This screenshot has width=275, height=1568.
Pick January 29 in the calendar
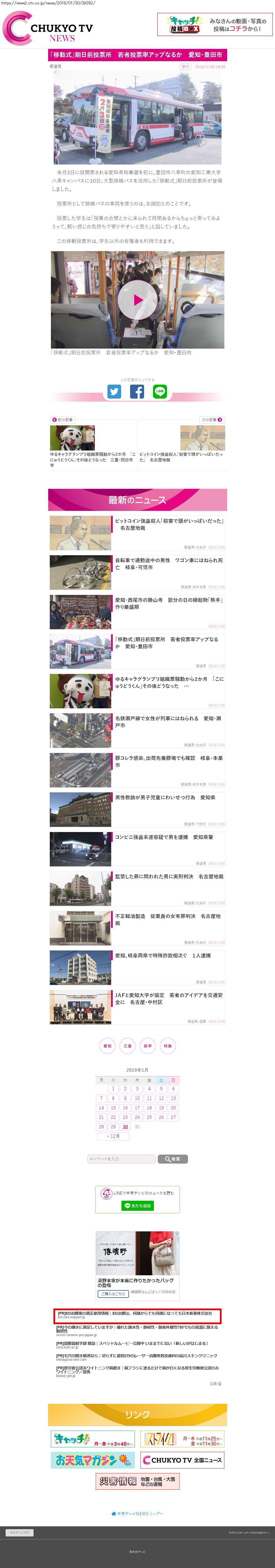(x=113, y=1127)
